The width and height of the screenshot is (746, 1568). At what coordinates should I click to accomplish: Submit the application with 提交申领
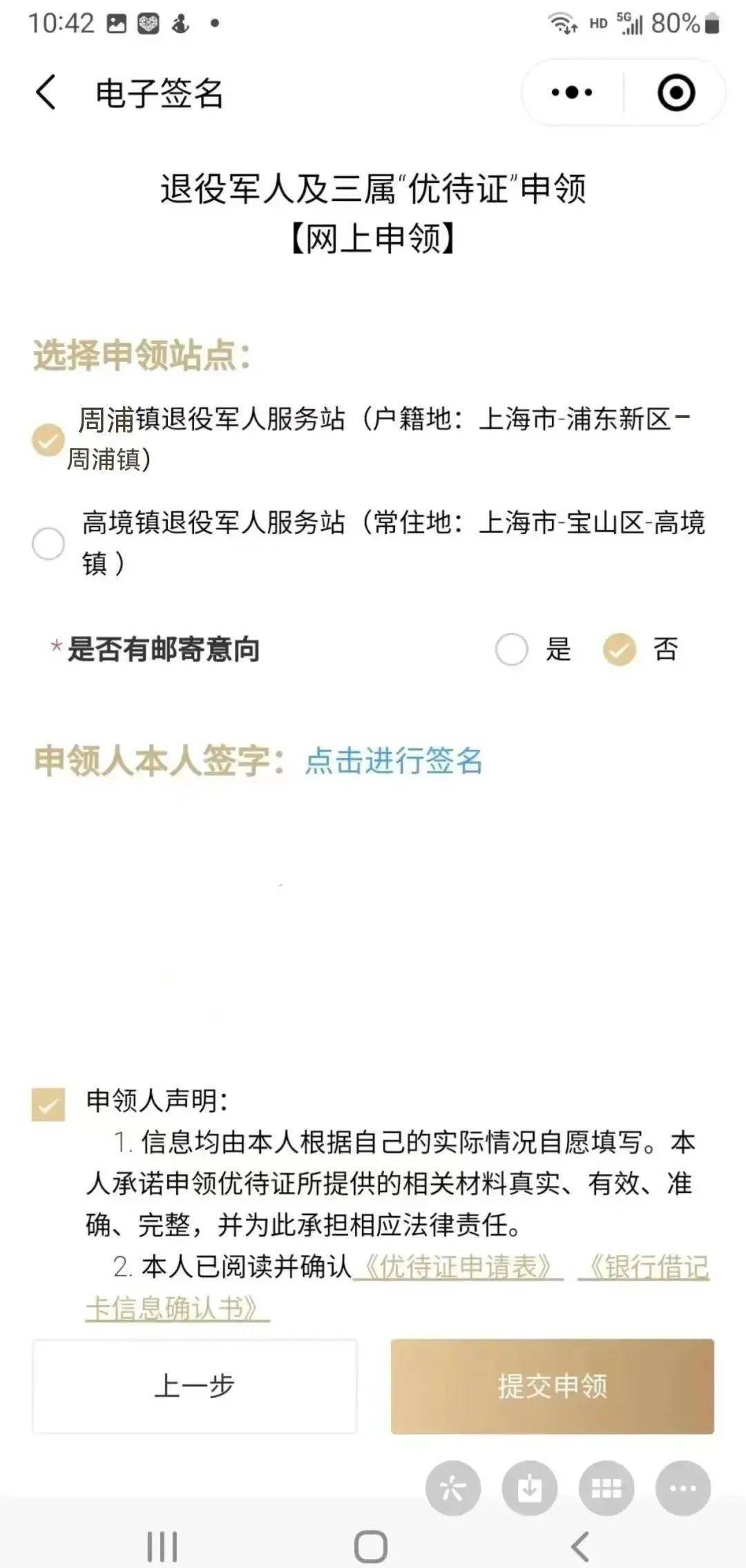[x=552, y=1386]
